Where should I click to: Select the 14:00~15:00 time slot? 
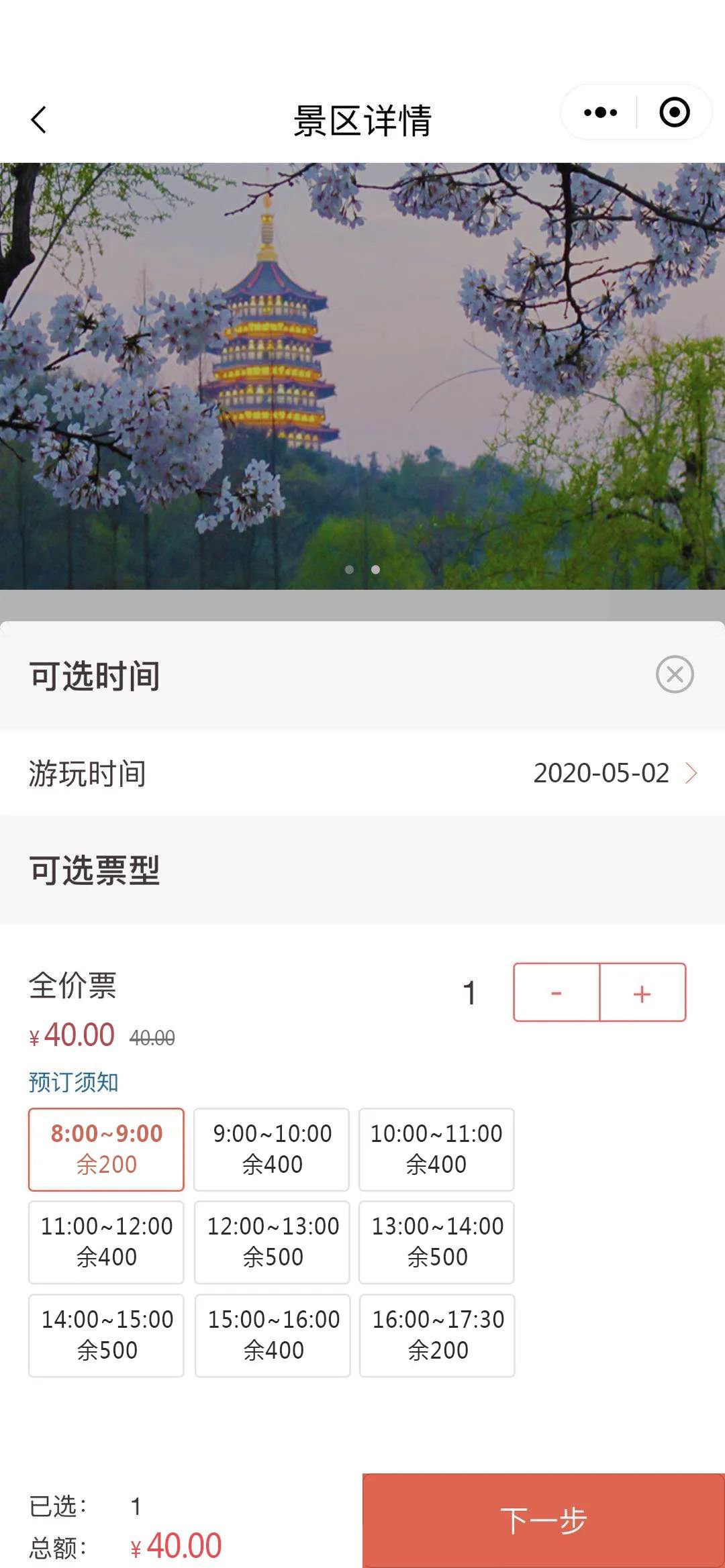pyautogui.click(x=106, y=1335)
